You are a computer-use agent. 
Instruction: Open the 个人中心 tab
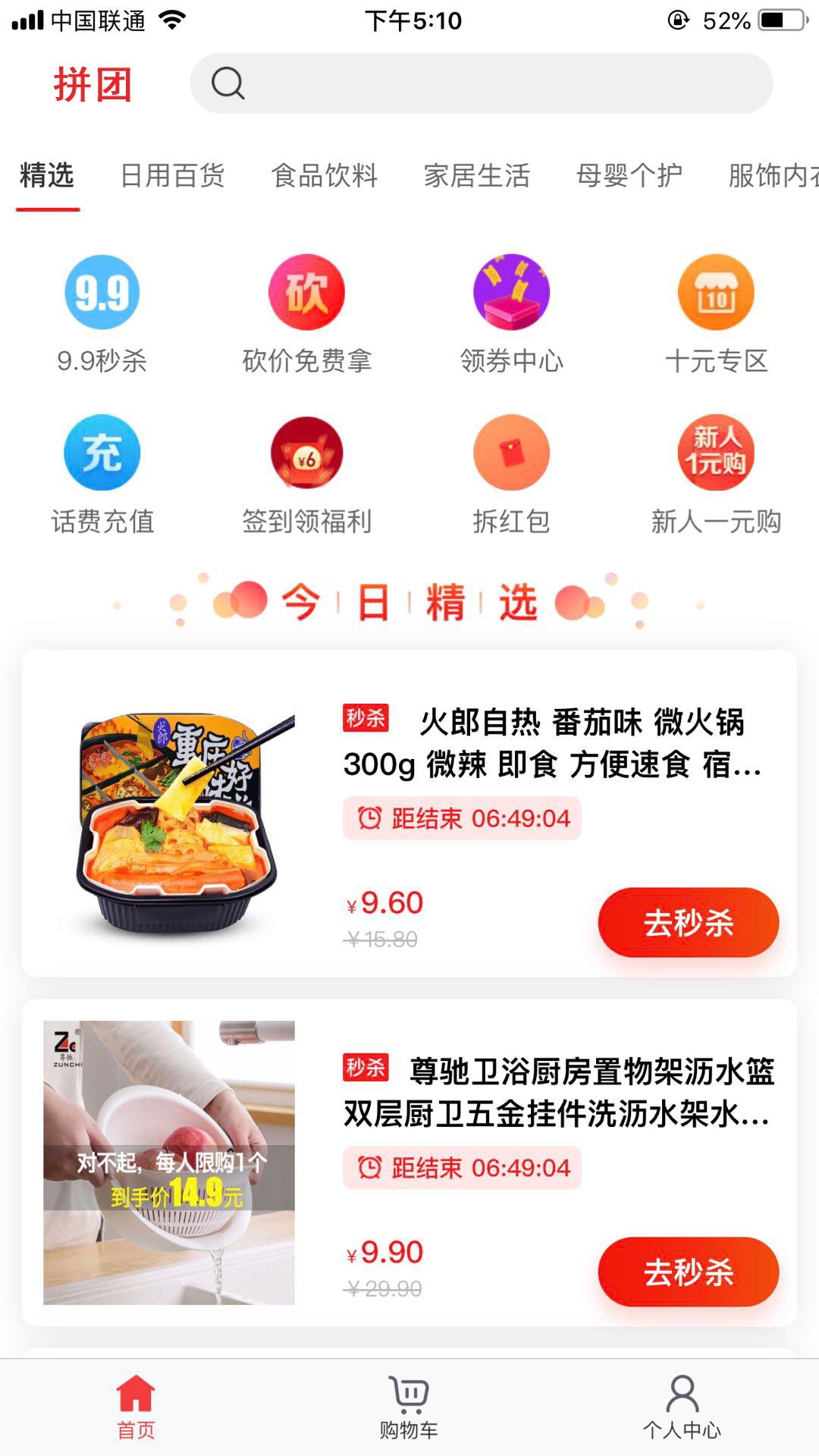(682, 1407)
